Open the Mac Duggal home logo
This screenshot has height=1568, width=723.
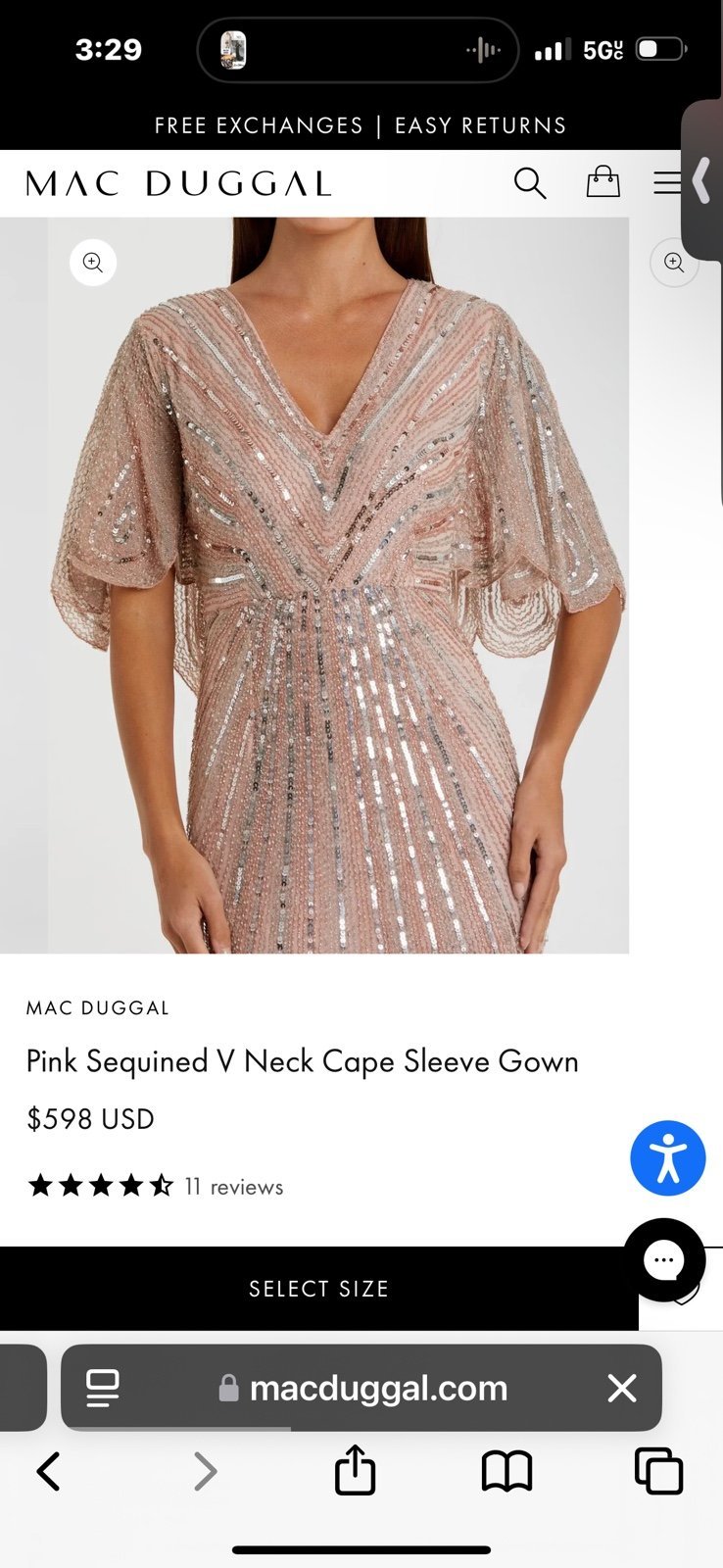pyautogui.click(x=178, y=183)
